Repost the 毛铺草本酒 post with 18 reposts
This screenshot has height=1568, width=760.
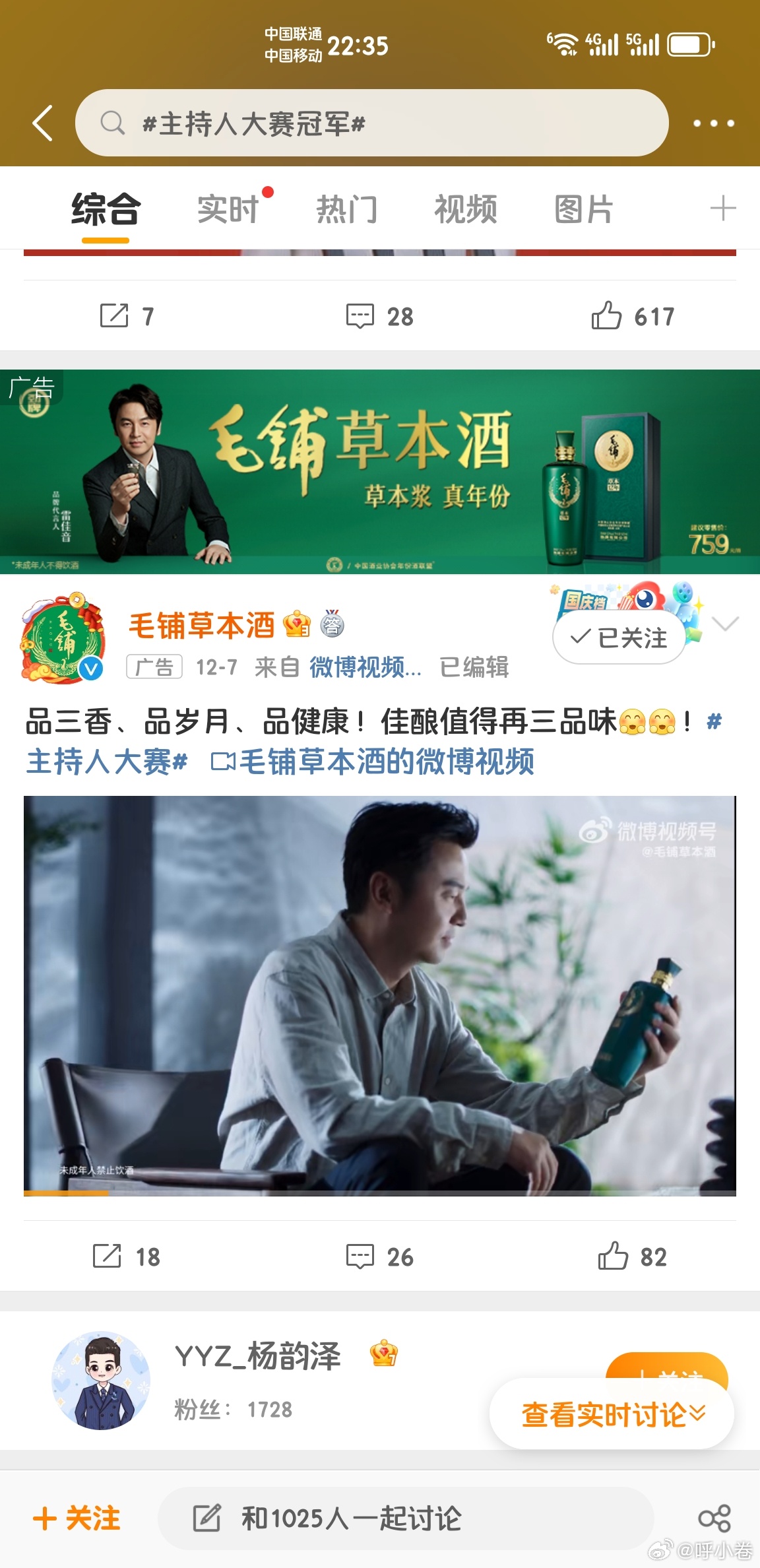coord(126,1257)
